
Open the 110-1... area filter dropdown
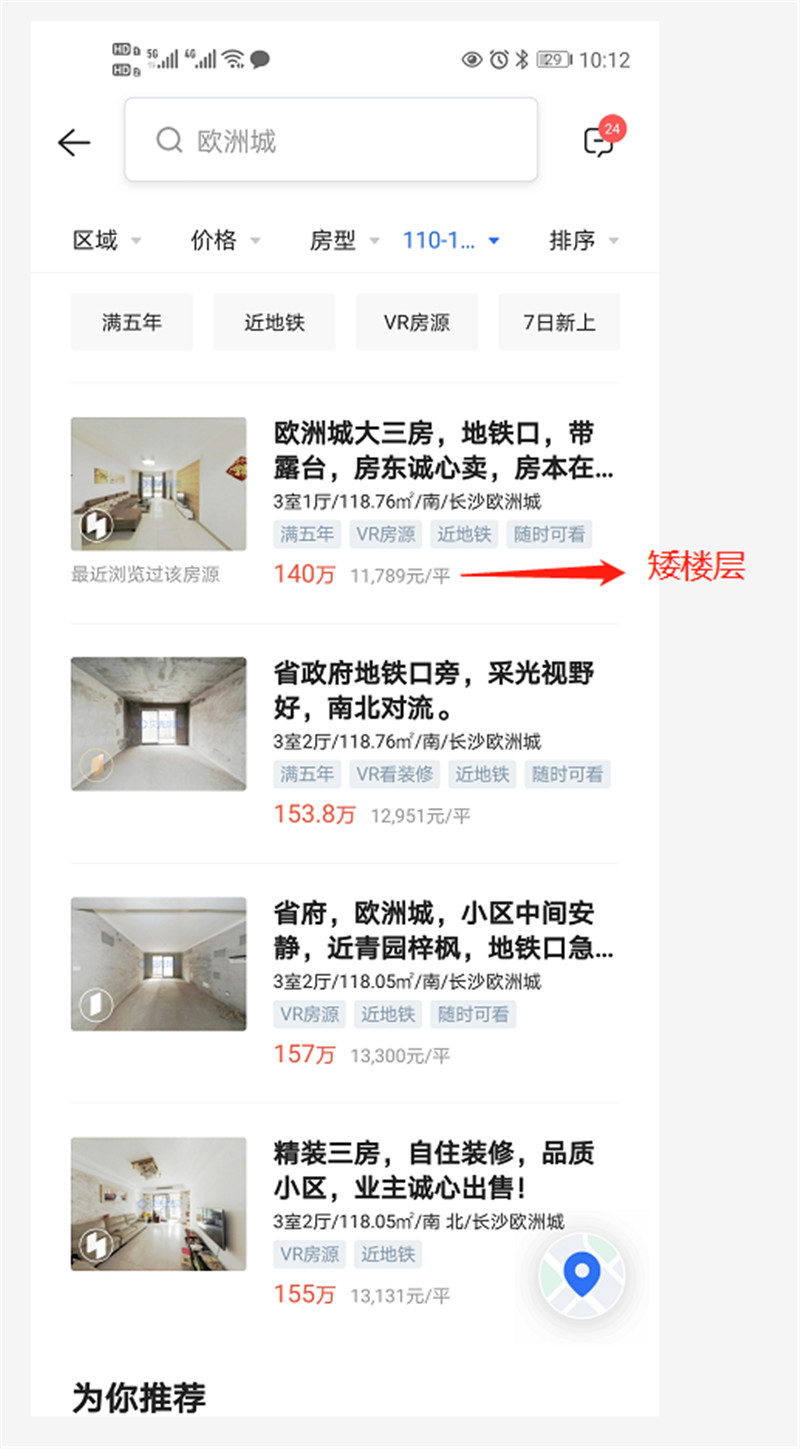coord(451,240)
